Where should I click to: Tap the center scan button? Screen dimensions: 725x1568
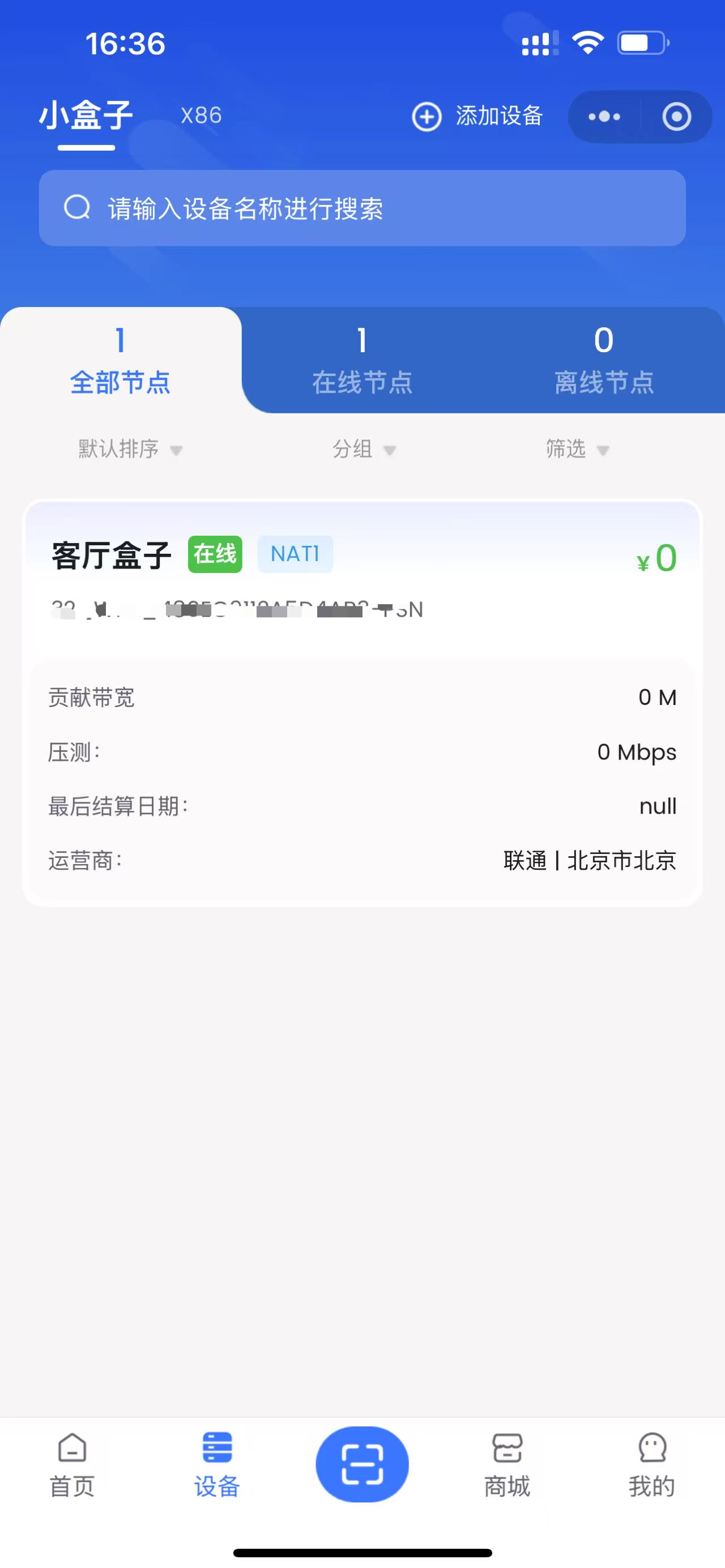[x=362, y=1464]
